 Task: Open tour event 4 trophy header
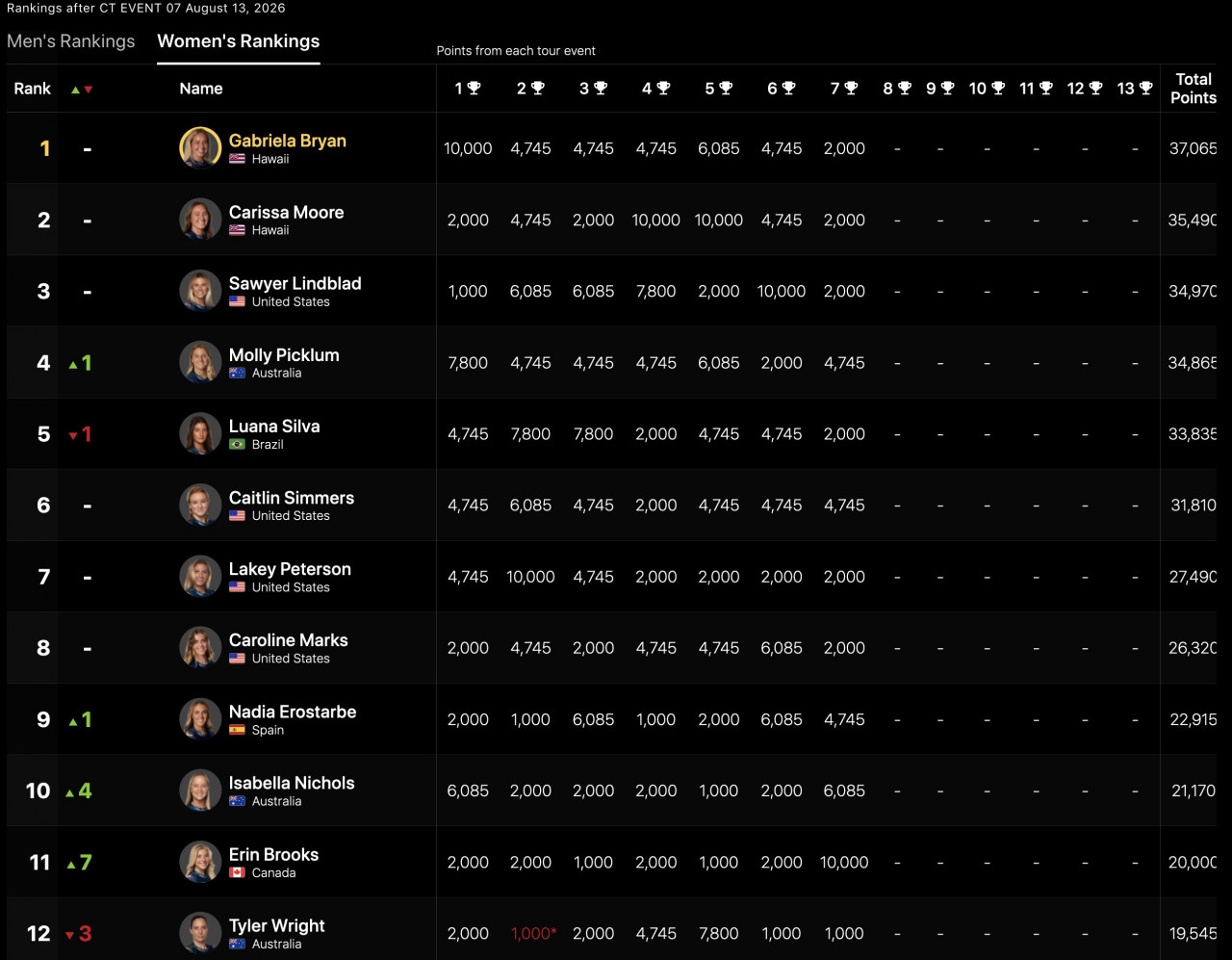[655, 89]
